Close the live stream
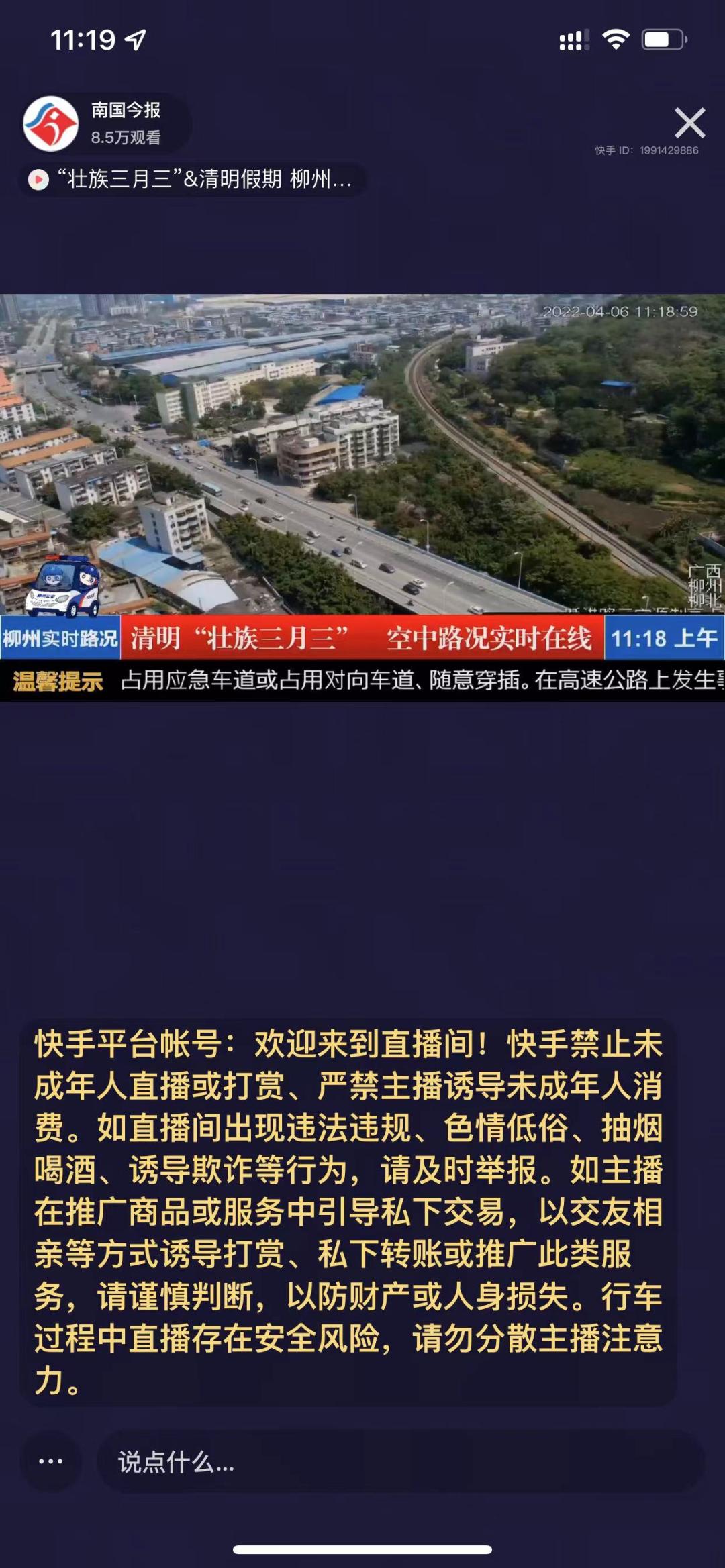This screenshot has width=725, height=1568. (689, 123)
